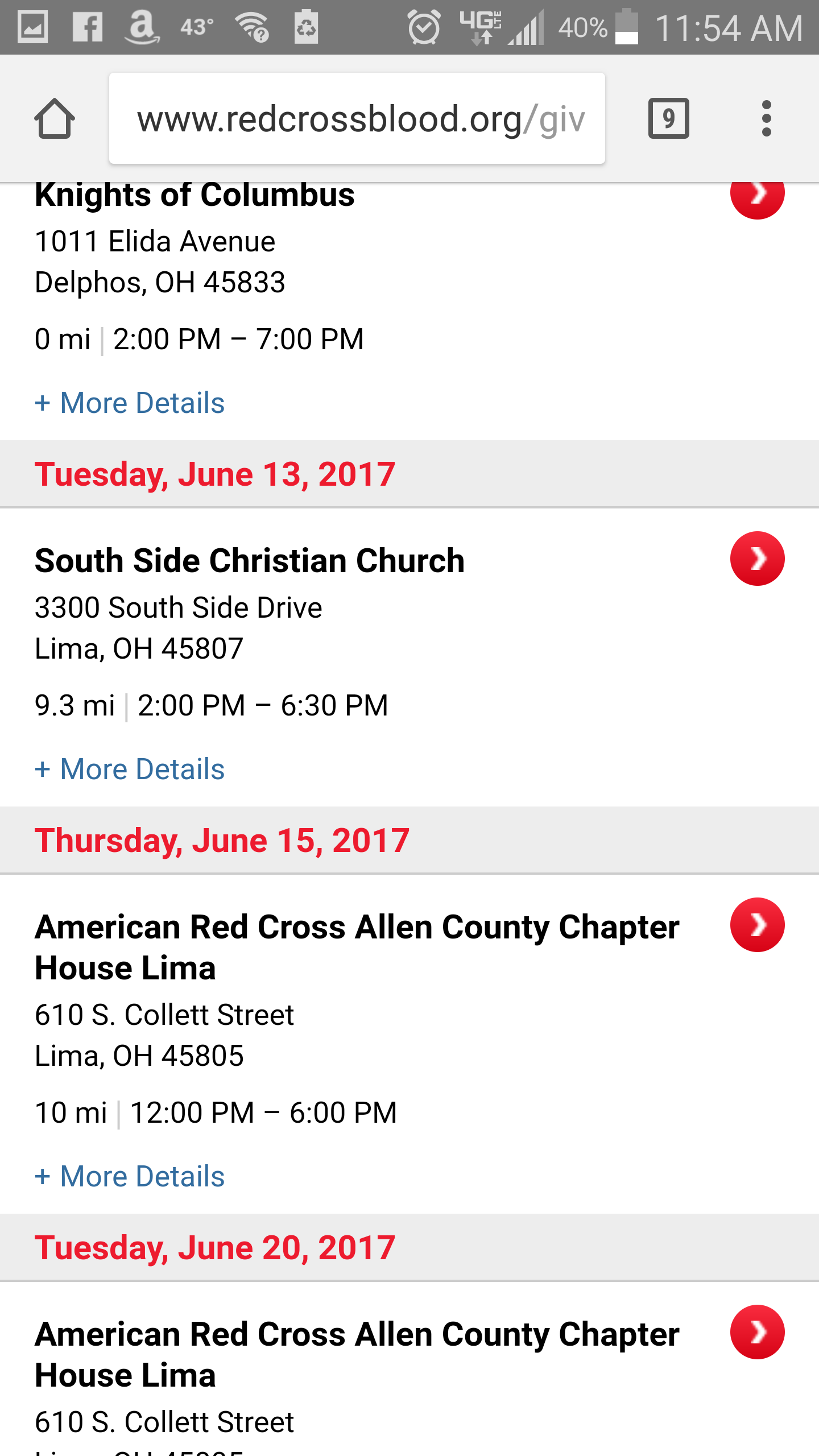This screenshot has width=819, height=1456.
Task: Choose South Side Christian Church red arrow
Action: pyautogui.click(x=757, y=559)
